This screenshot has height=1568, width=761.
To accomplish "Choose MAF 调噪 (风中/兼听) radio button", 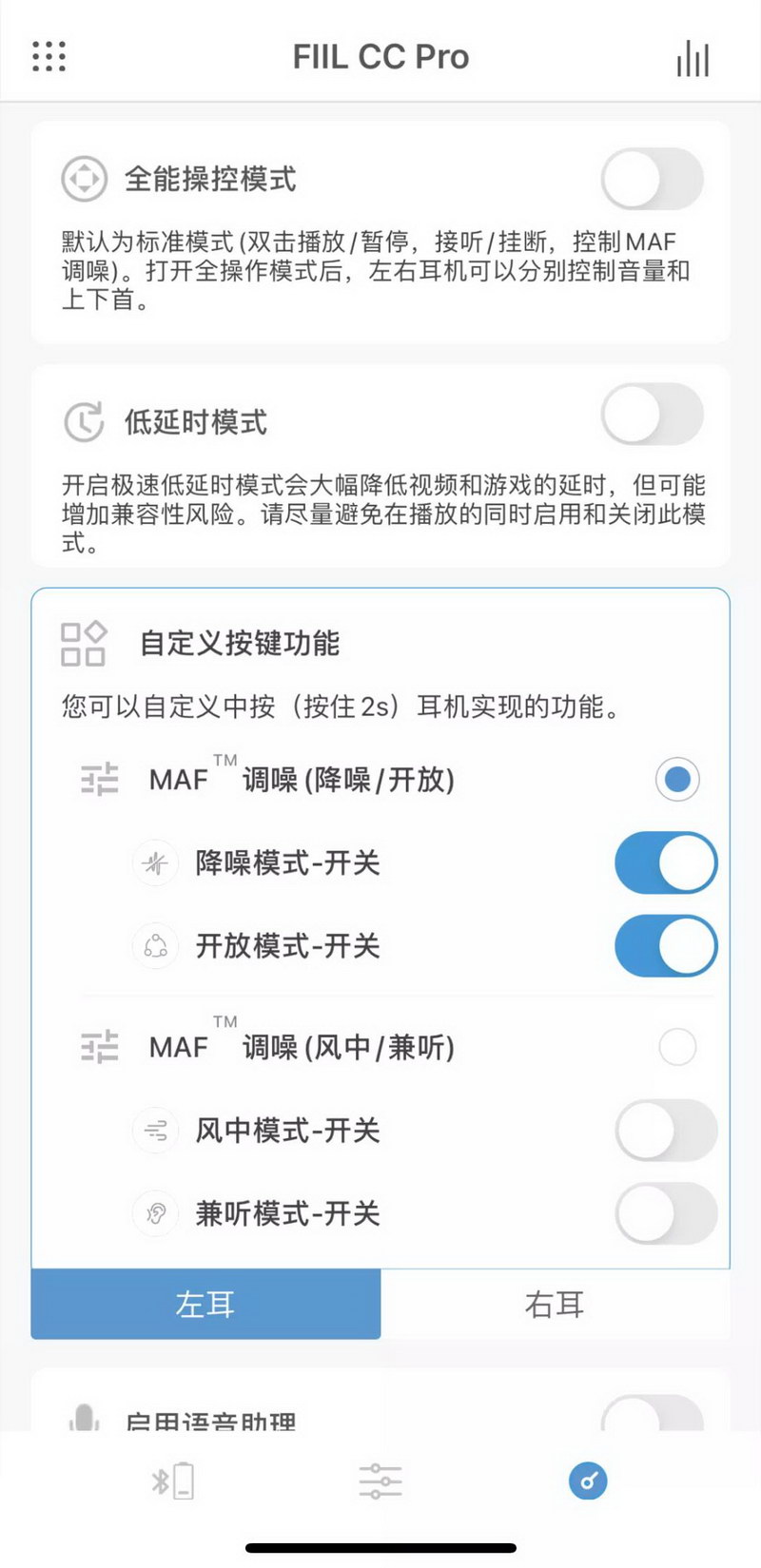I will 677,1047.
